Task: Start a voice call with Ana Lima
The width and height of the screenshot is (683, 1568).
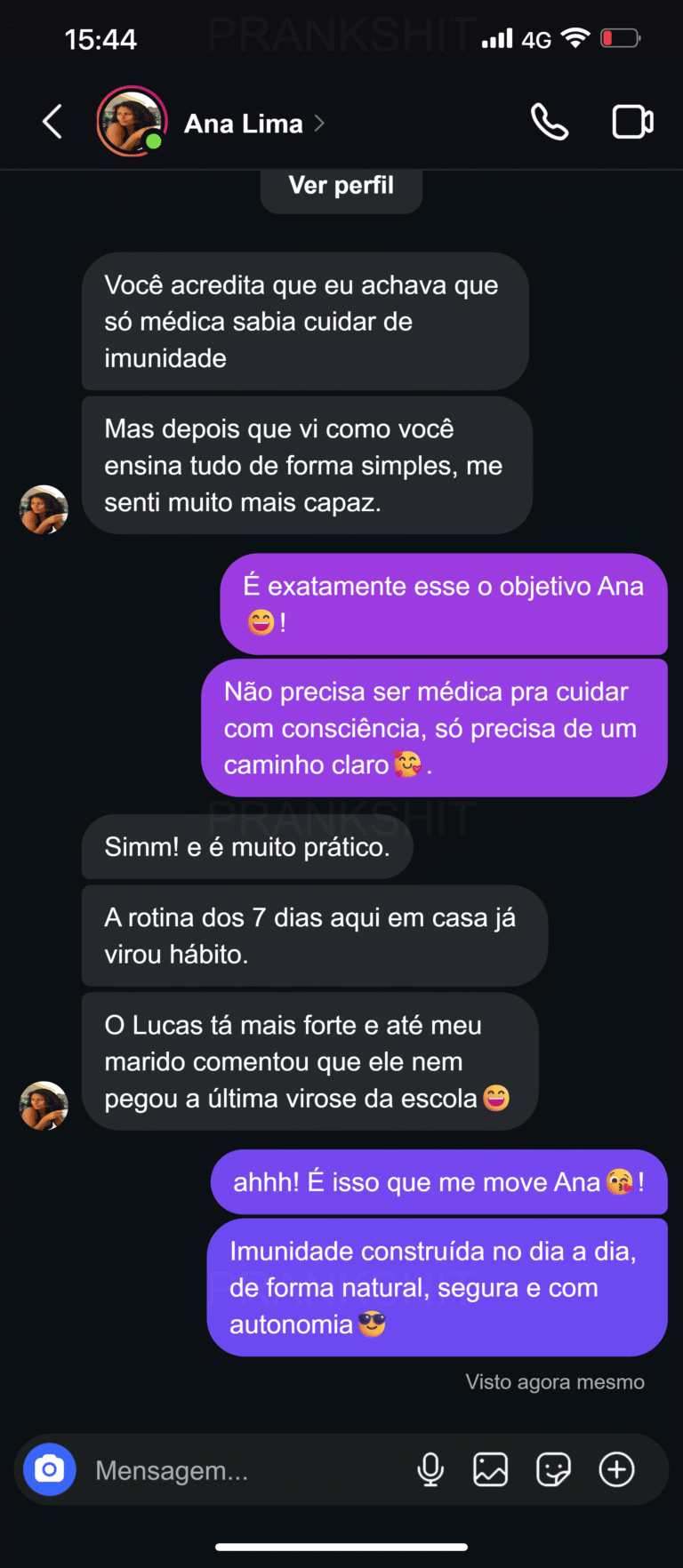Action: pyautogui.click(x=550, y=122)
